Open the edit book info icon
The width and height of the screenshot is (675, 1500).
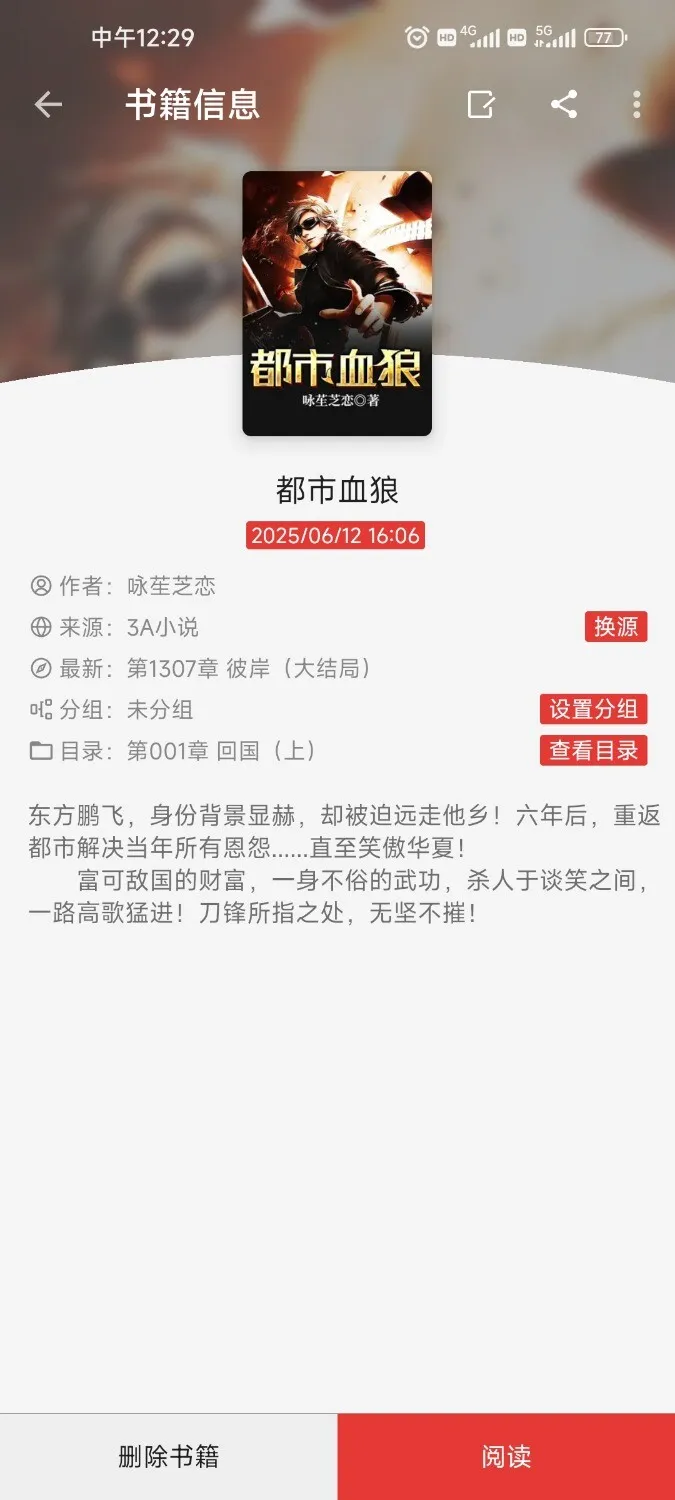[481, 105]
